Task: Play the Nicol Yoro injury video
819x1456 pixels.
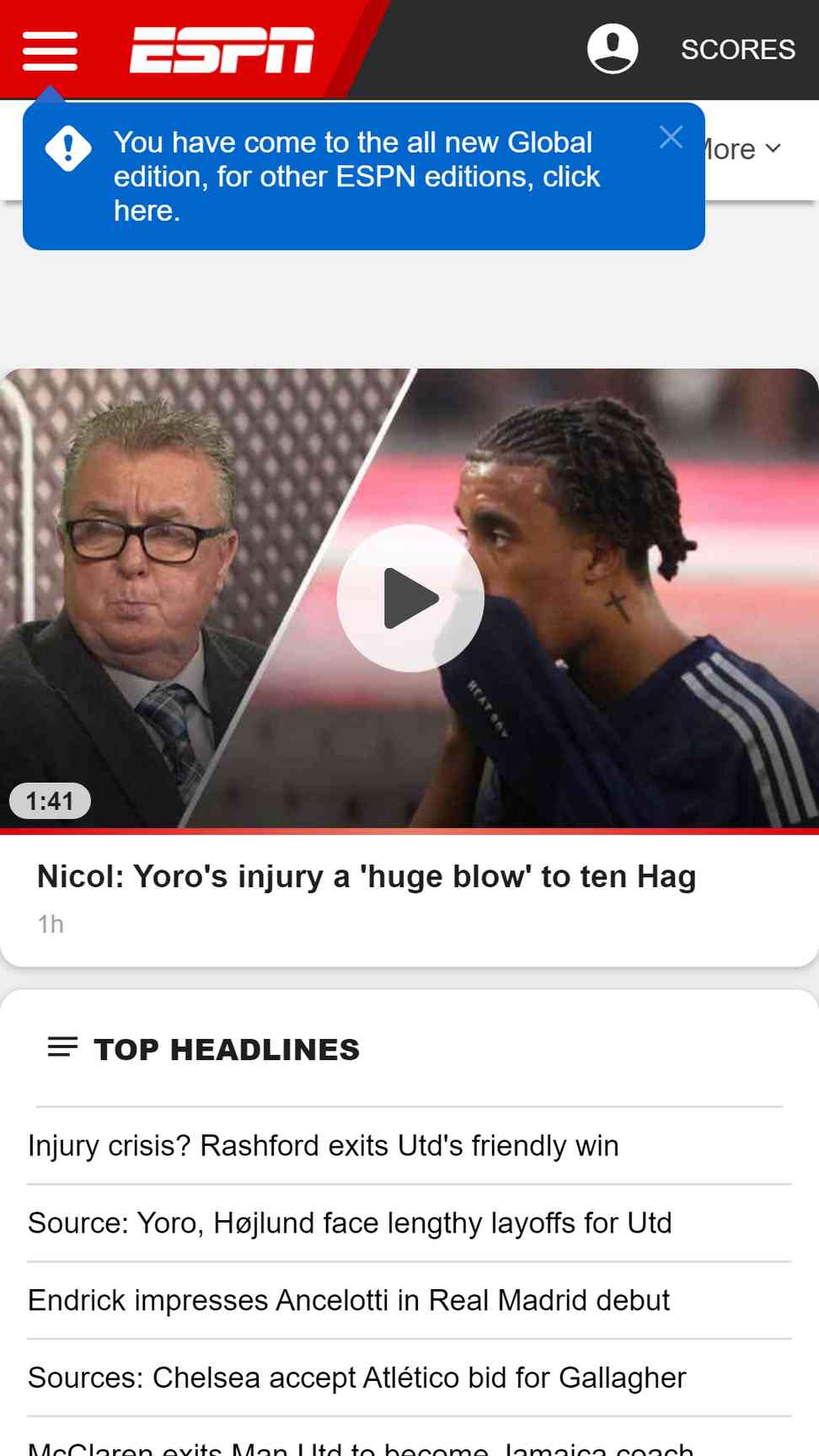Action: pyautogui.click(x=410, y=598)
